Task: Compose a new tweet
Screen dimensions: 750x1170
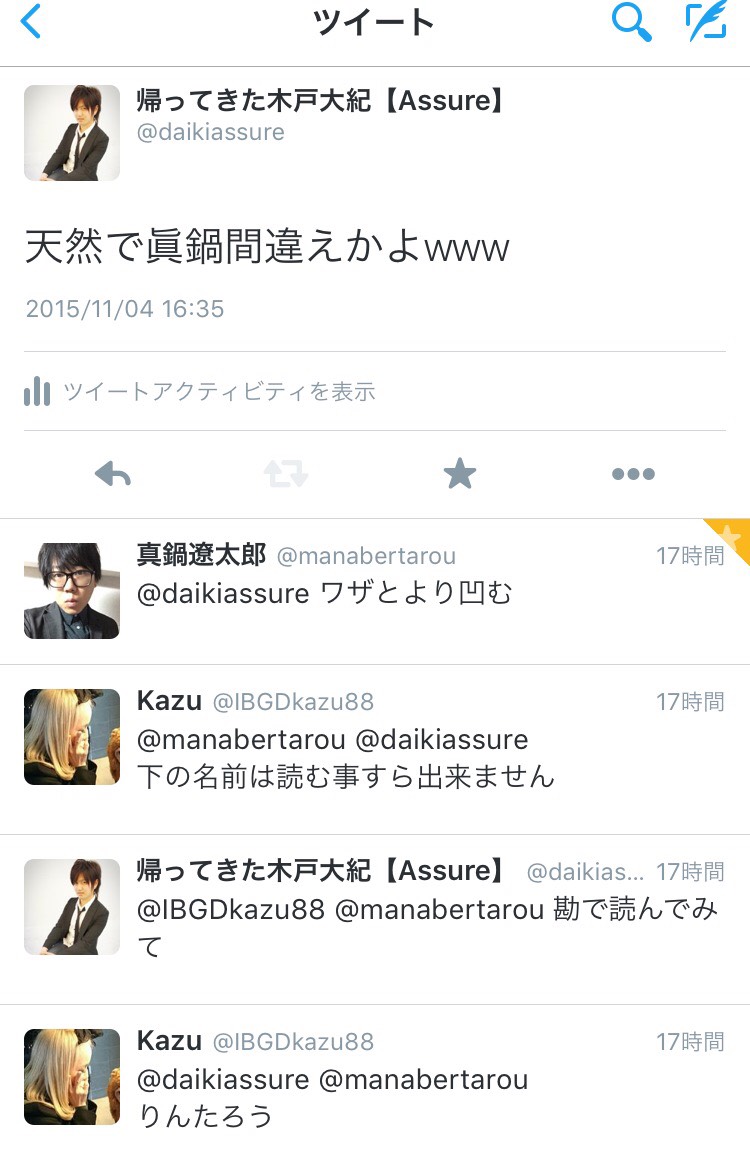Action: (x=706, y=22)
